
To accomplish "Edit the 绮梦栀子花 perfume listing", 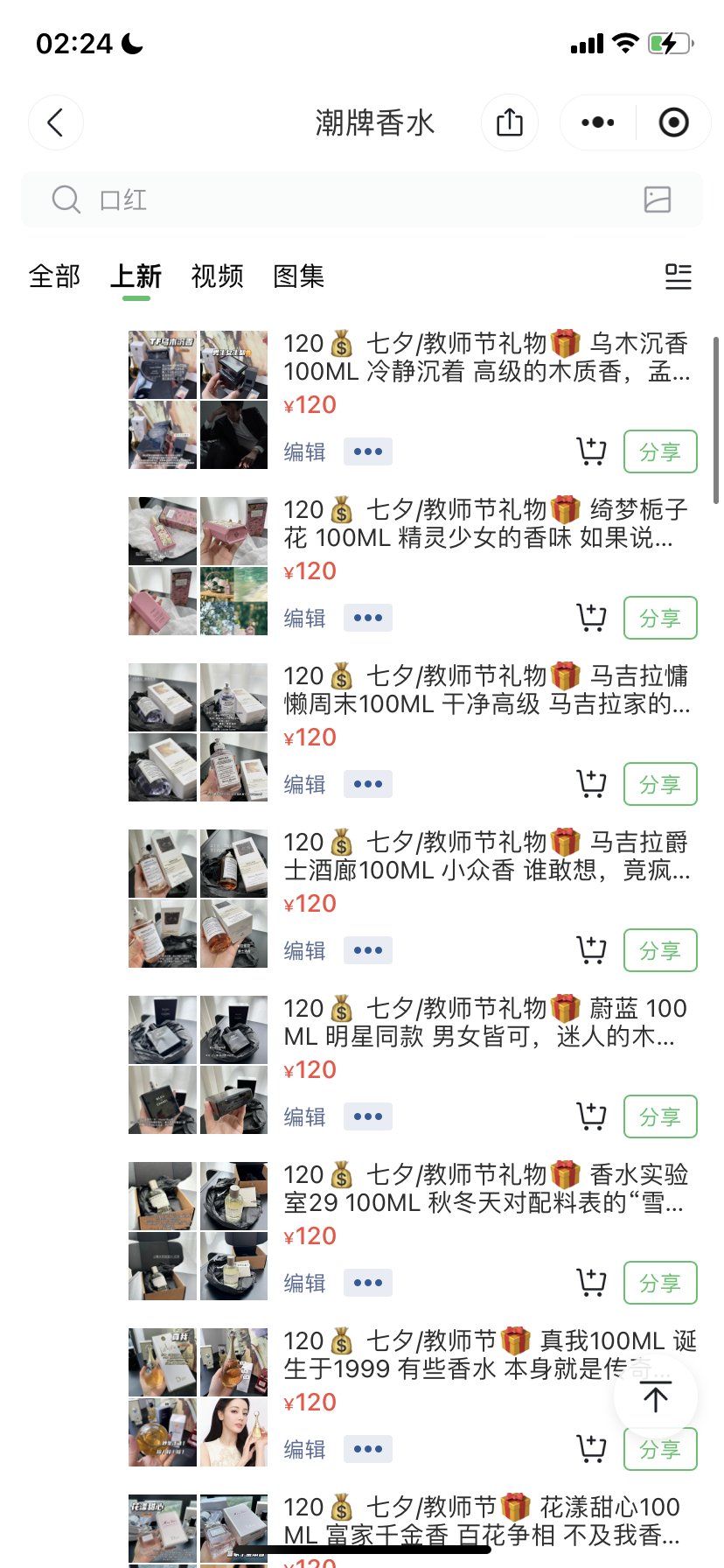I will point(304,618).
